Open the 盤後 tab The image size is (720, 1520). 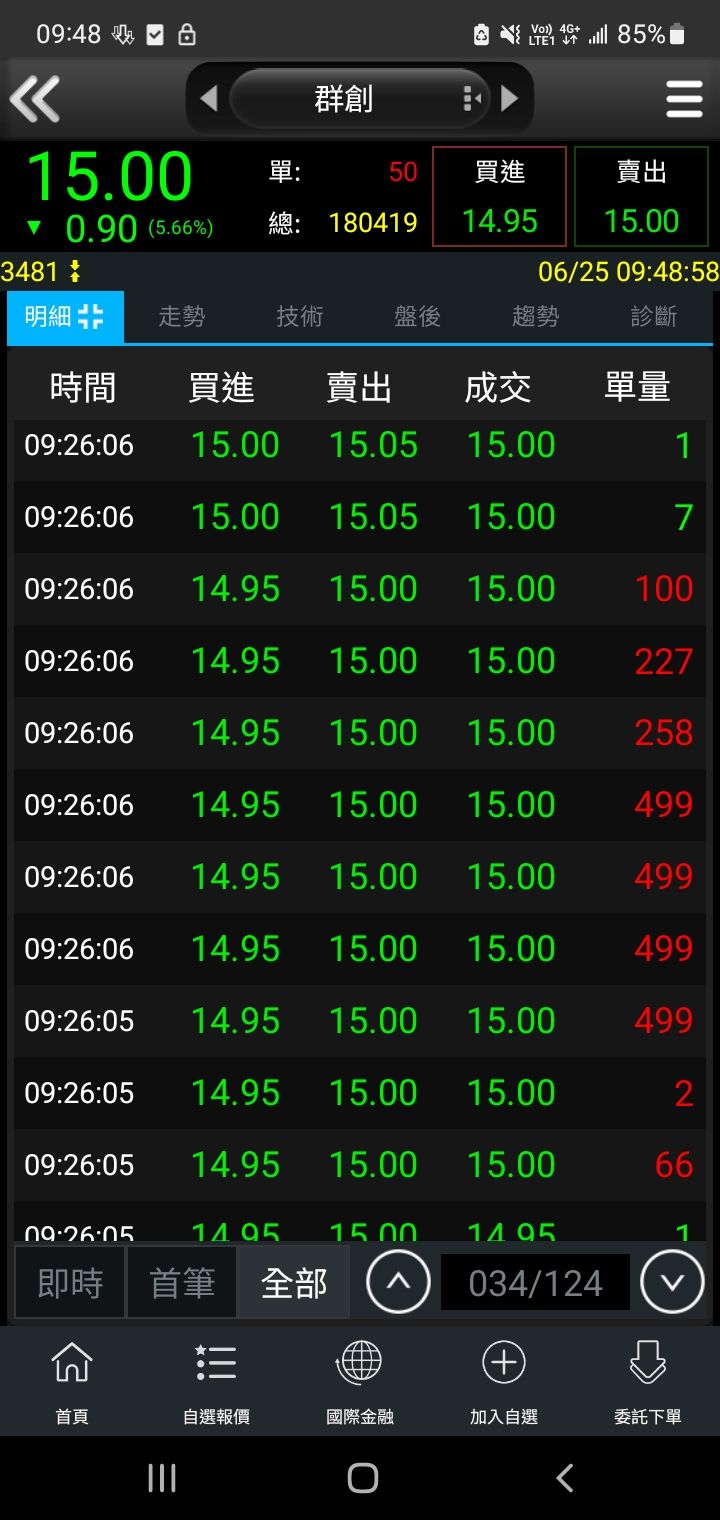[417, 317]
